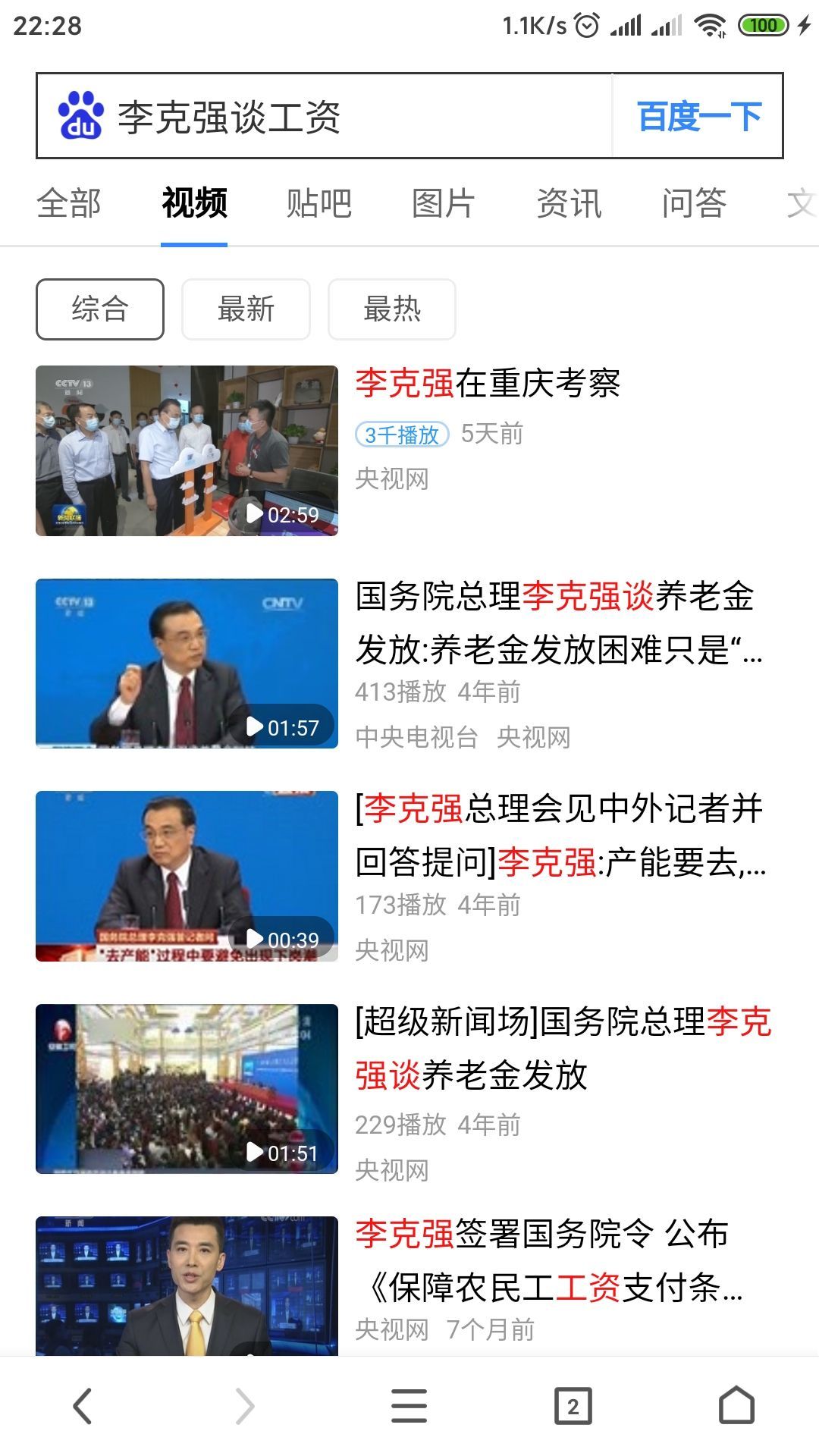The image size is (819, 1456).
Task: Open the browser menu icon
Action: coord(409,1406)
